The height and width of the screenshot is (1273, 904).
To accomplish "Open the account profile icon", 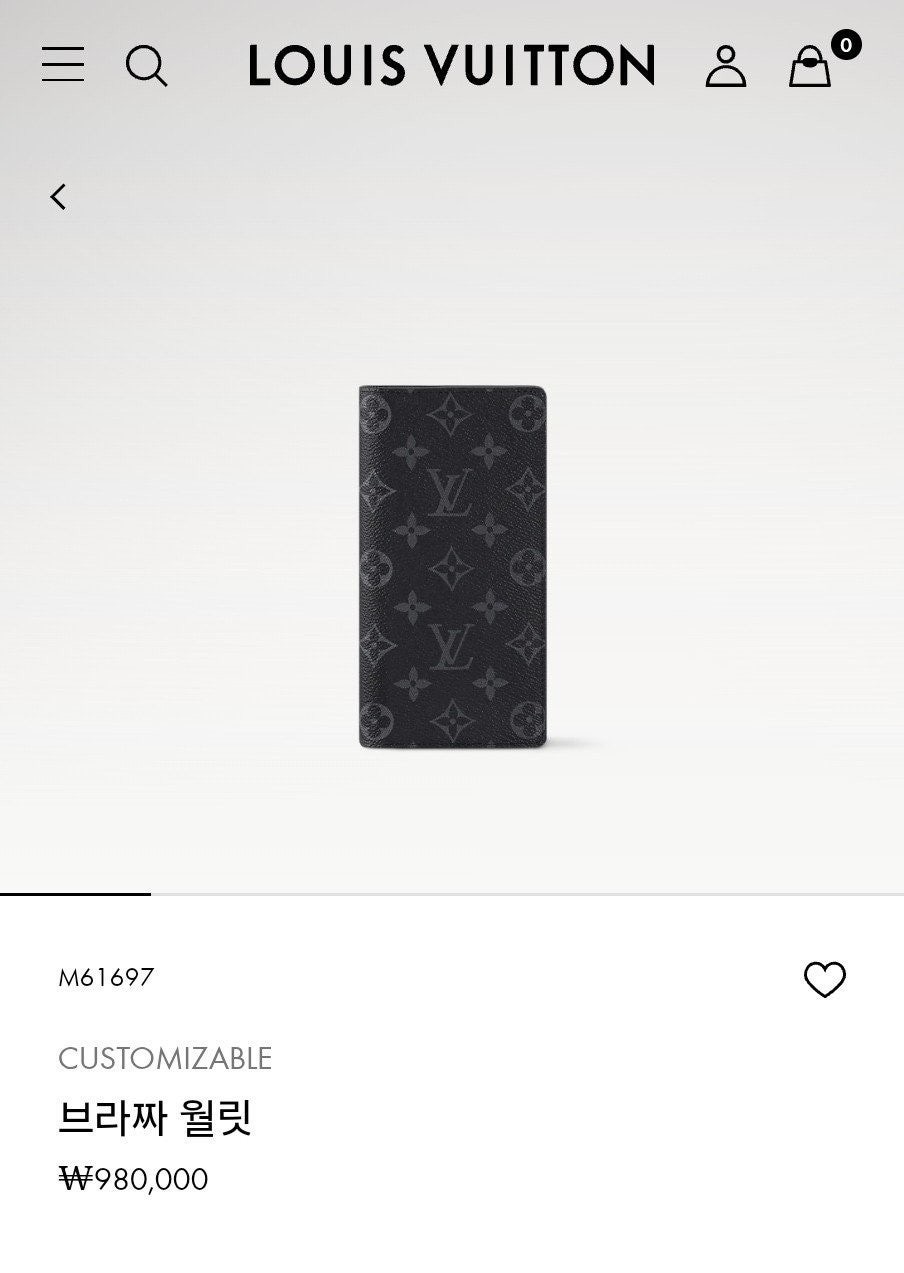I will coord(725,66).
